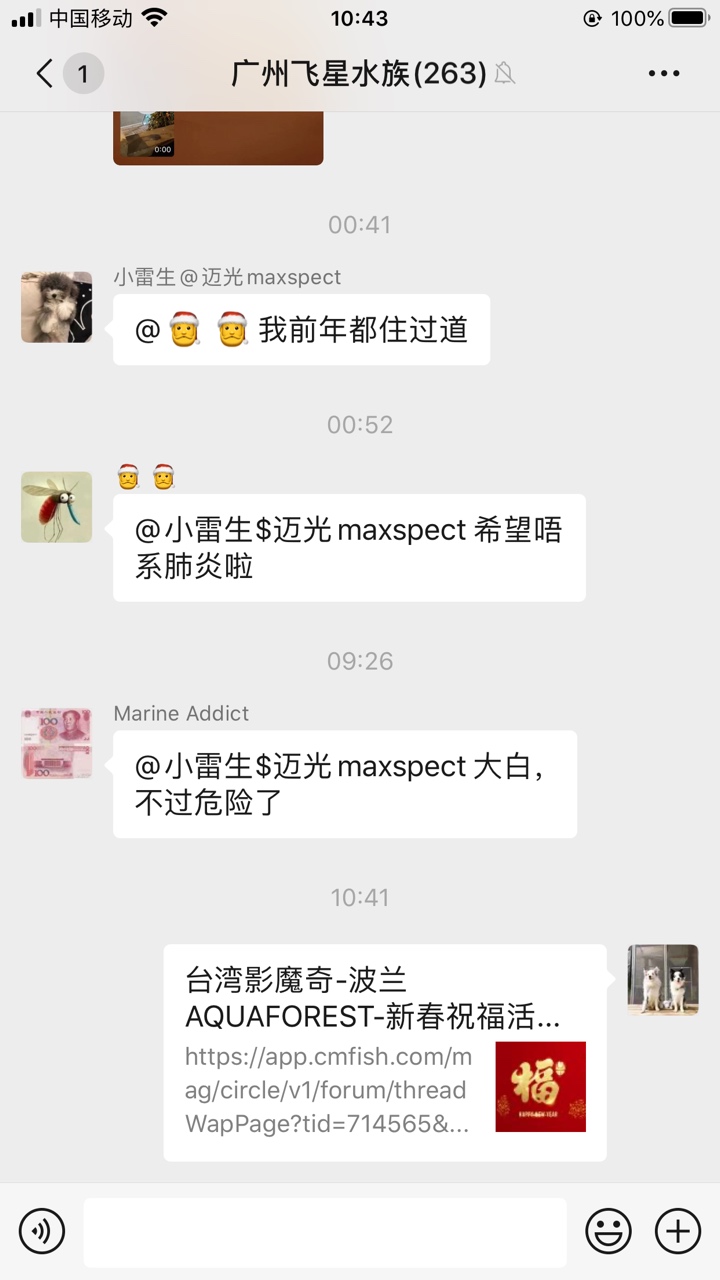Open my own avatar with two dogs

point(663,980)
